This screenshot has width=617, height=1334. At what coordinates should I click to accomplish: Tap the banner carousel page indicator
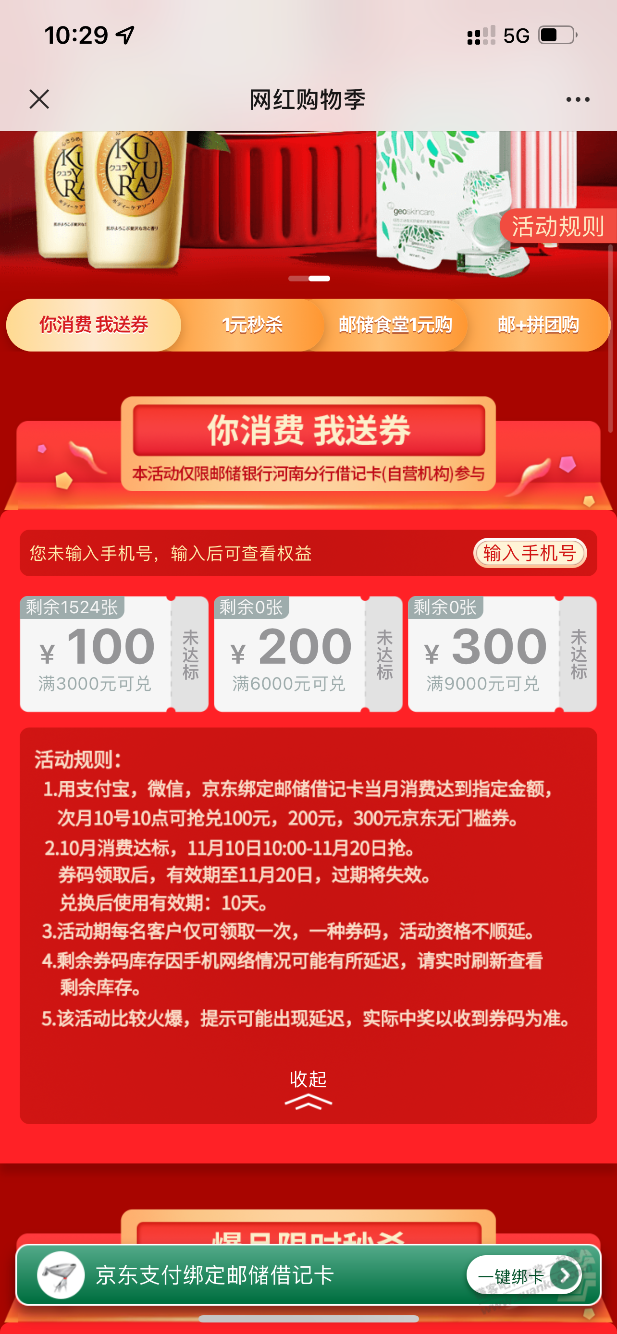(308, 278)
